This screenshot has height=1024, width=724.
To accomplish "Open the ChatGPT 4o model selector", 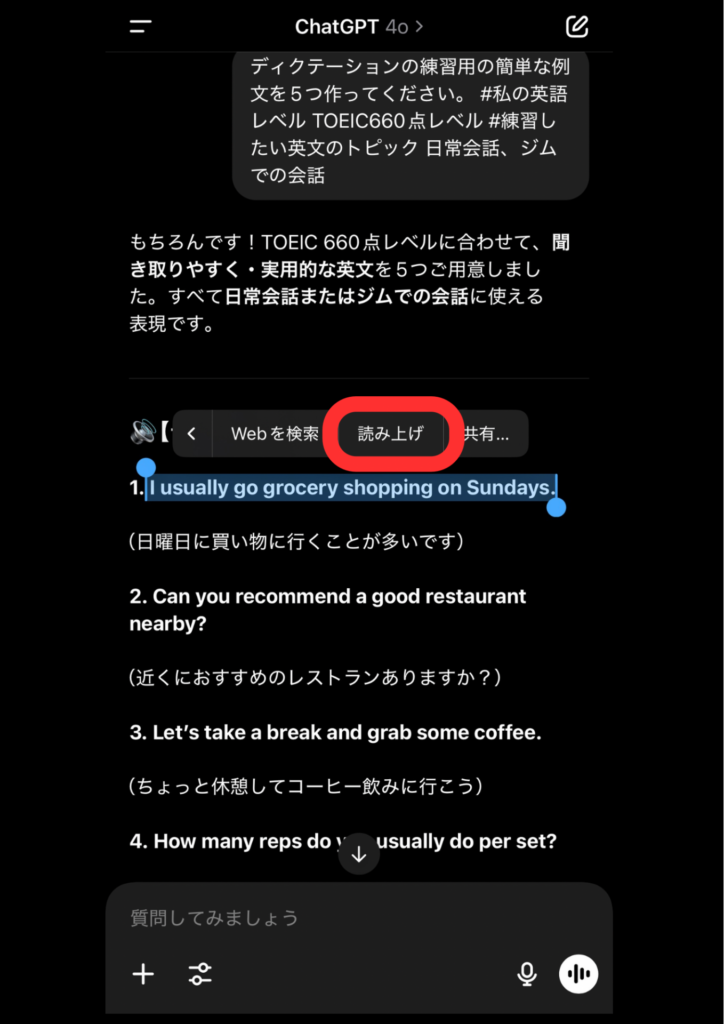I will 358,26.
